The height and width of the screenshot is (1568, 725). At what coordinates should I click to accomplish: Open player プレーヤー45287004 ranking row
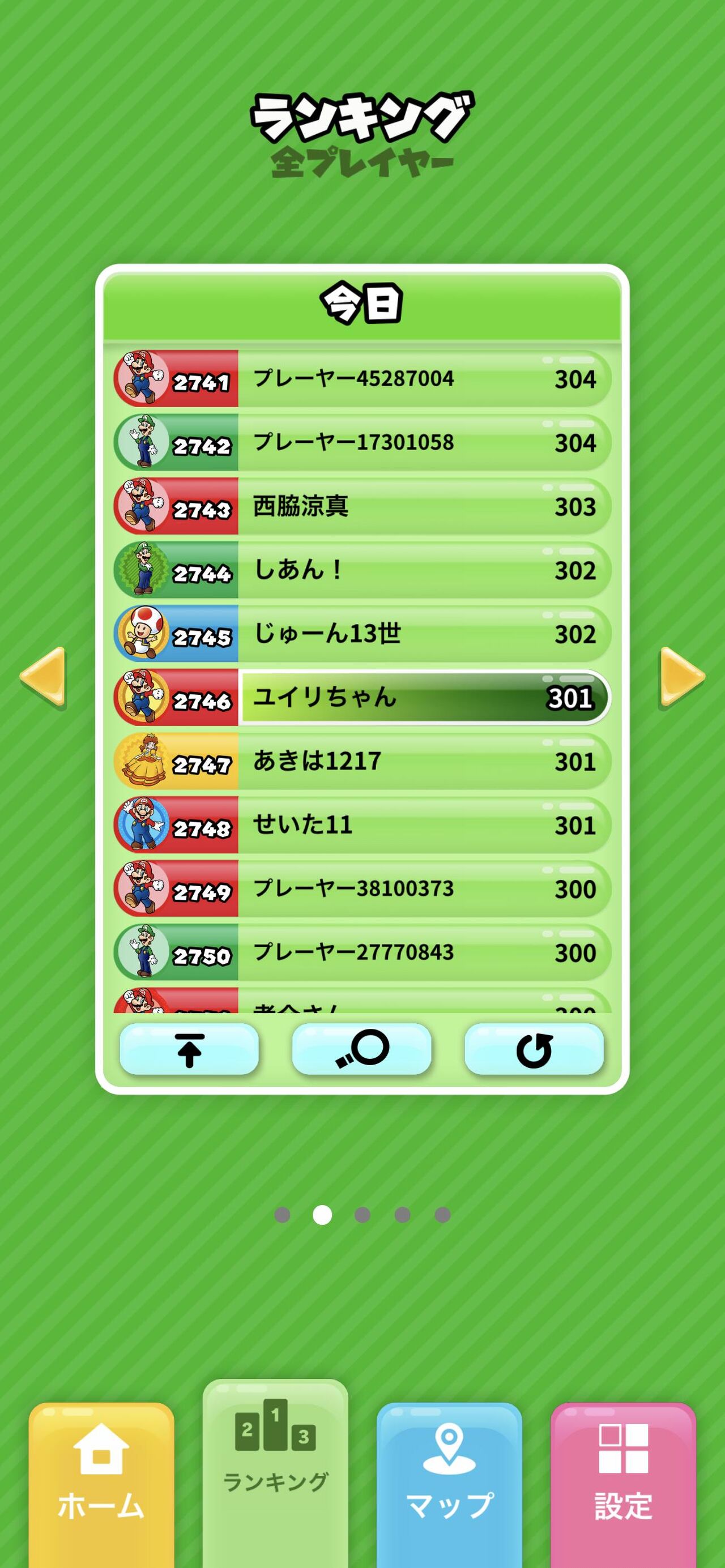[362, 379]
